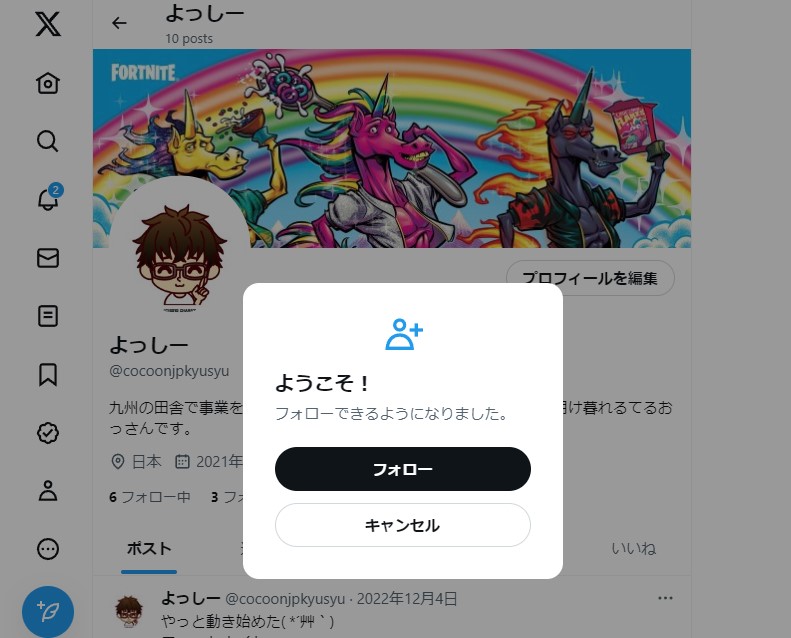Image resolution: width=791 pixels, height=638 pixels.
Task: View the 6 フォロー中 list
Action: [150, 497]
